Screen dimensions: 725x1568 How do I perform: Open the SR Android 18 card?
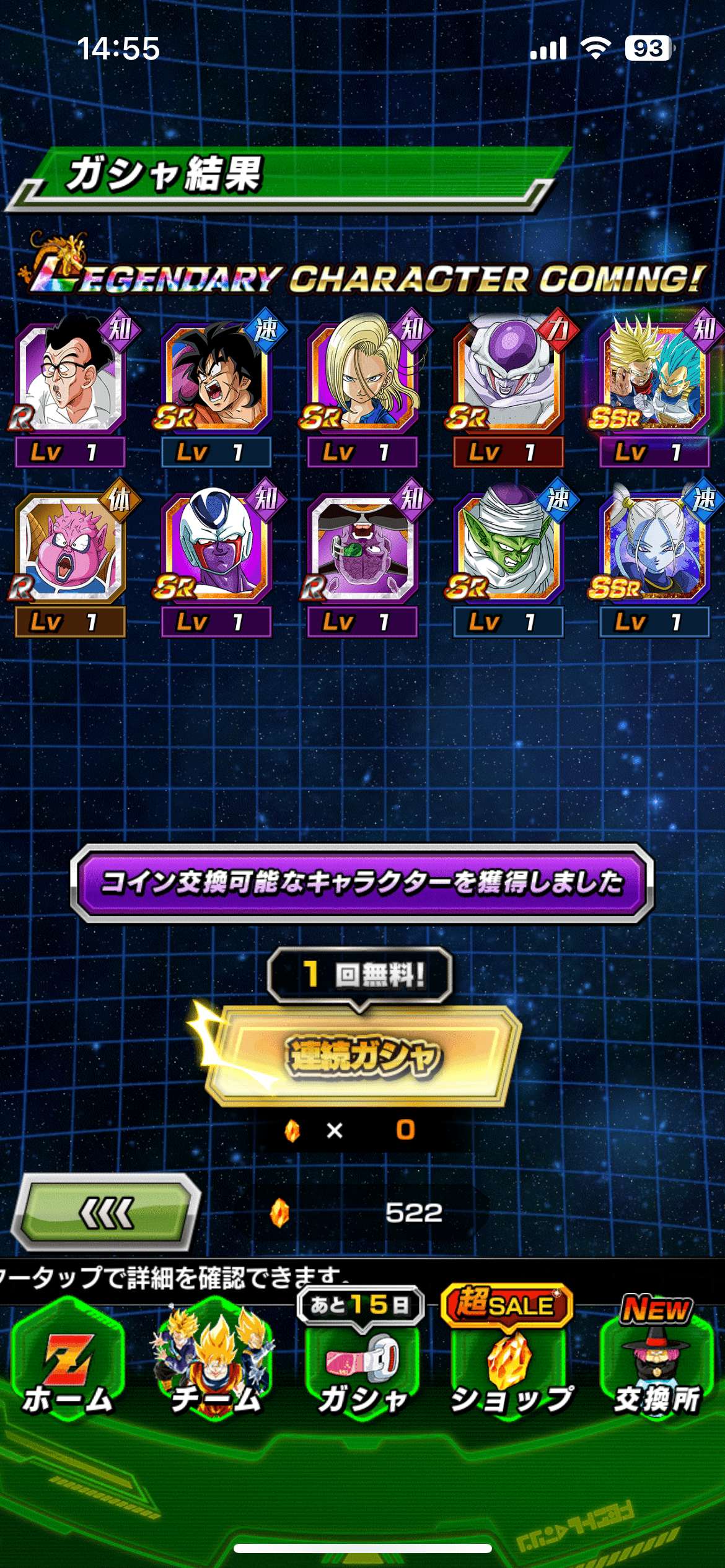pyautogui.click(x=362, y=378)
